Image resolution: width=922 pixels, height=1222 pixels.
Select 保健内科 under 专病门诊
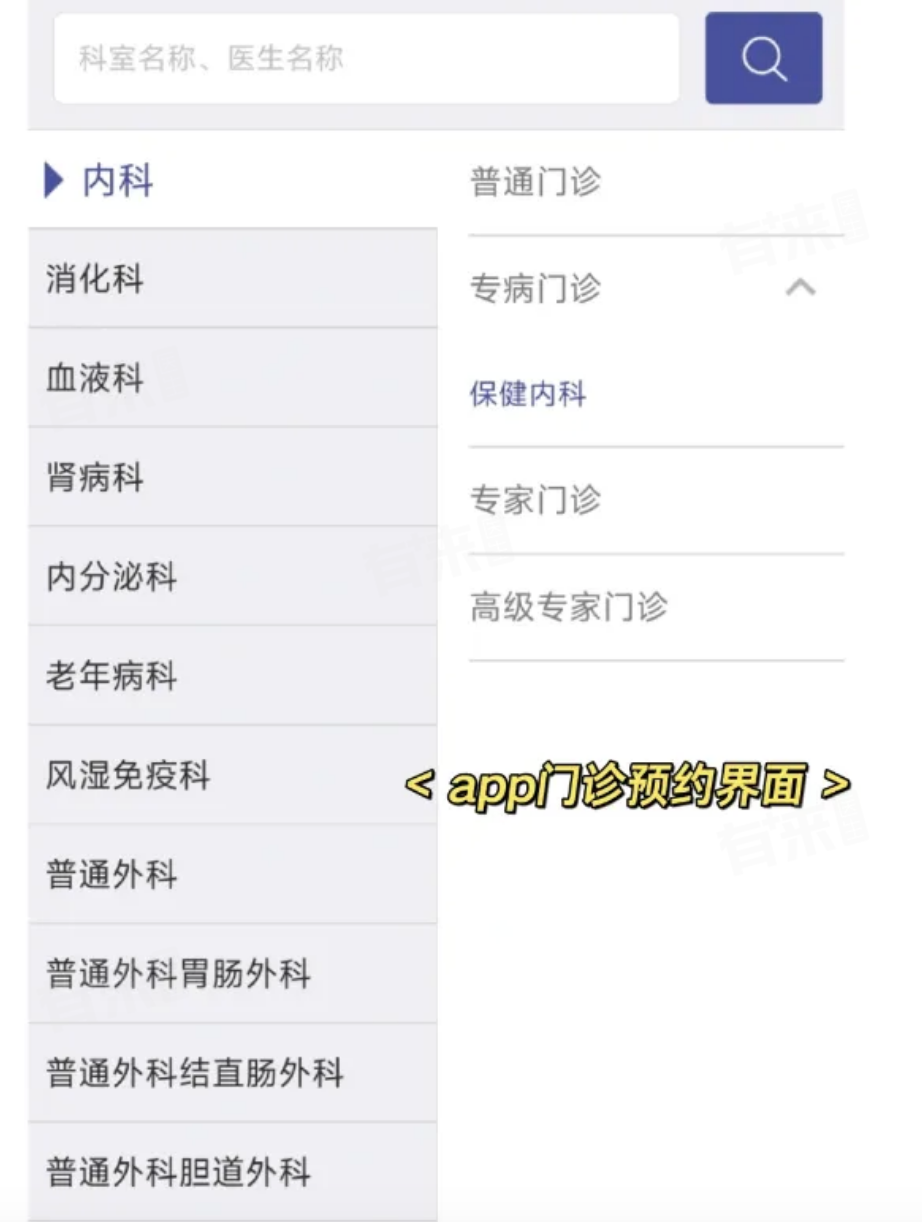528,394
